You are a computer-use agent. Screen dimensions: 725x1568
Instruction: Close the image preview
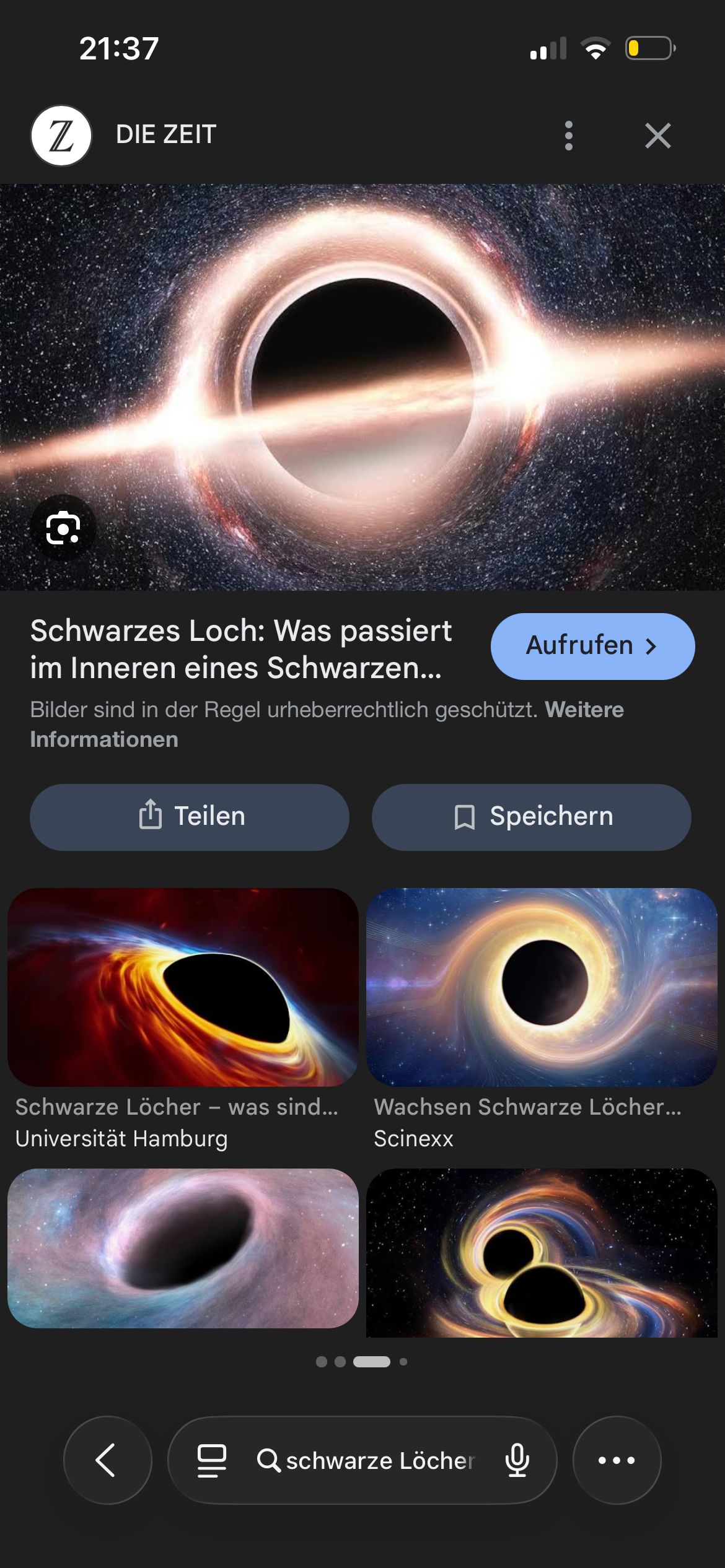coord(657,136)
